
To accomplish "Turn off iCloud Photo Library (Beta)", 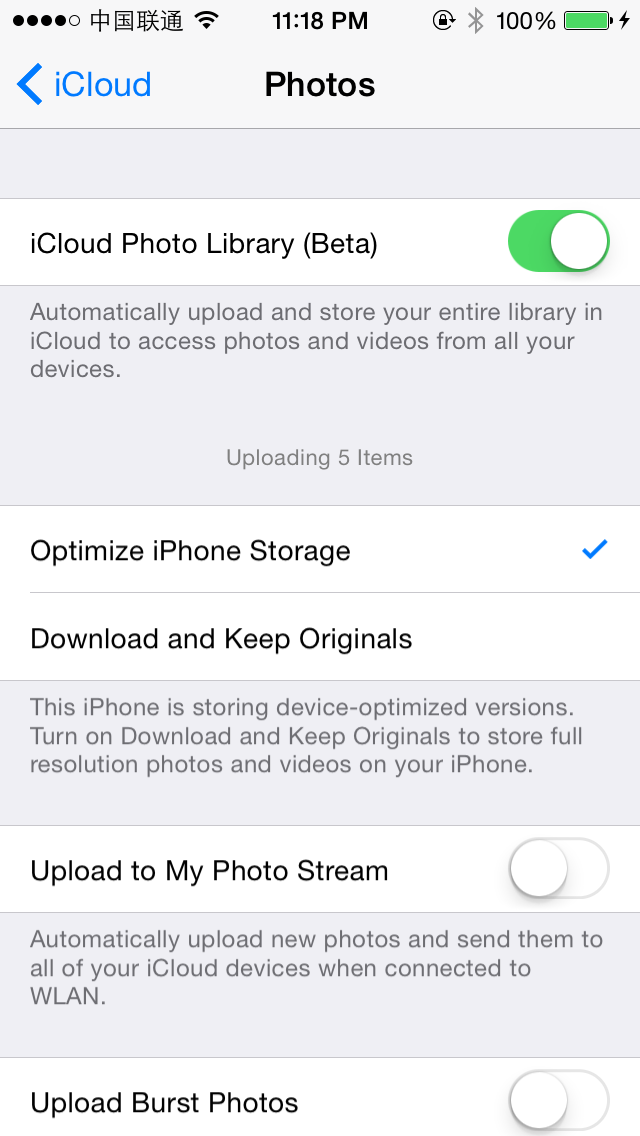I will pos(558,242).
